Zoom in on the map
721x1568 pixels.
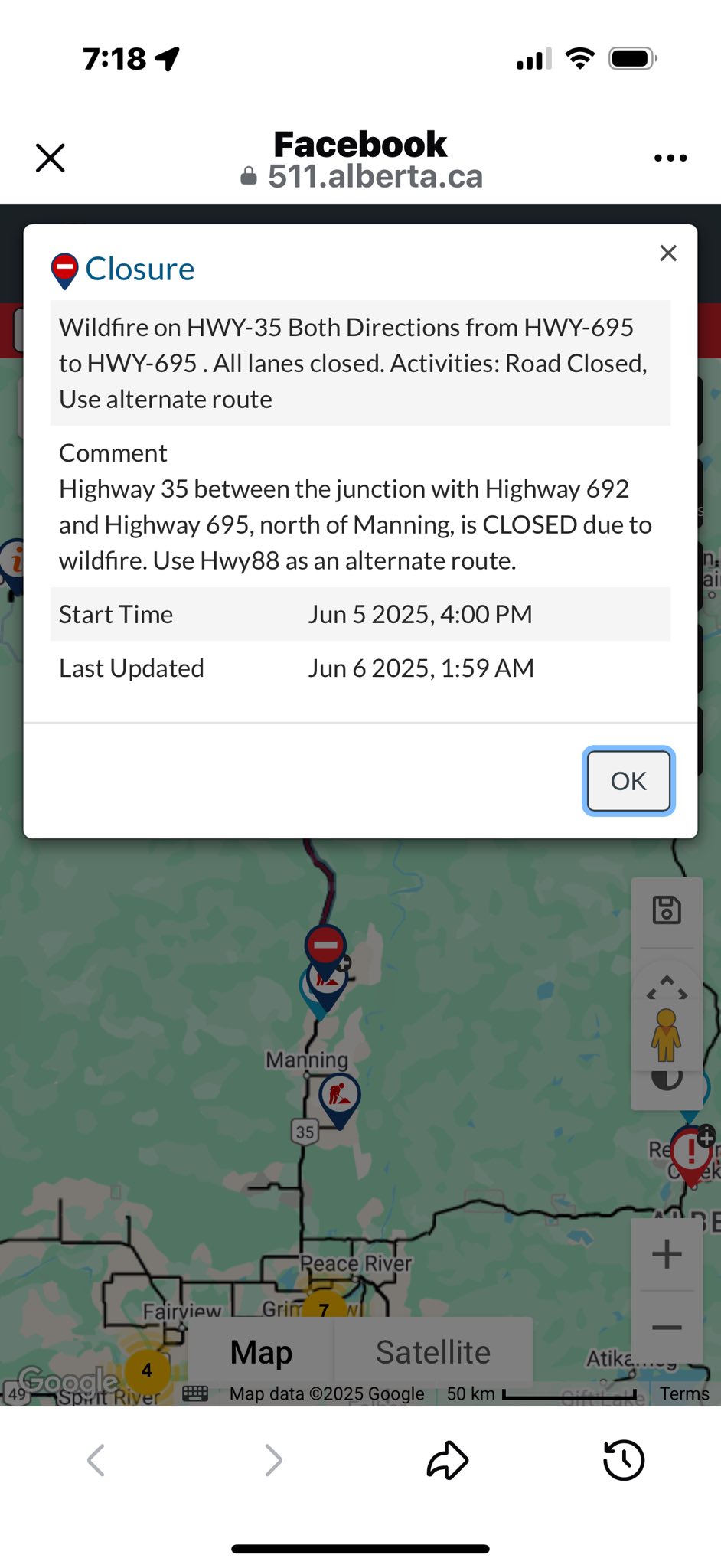click(x=666, y=1254)
